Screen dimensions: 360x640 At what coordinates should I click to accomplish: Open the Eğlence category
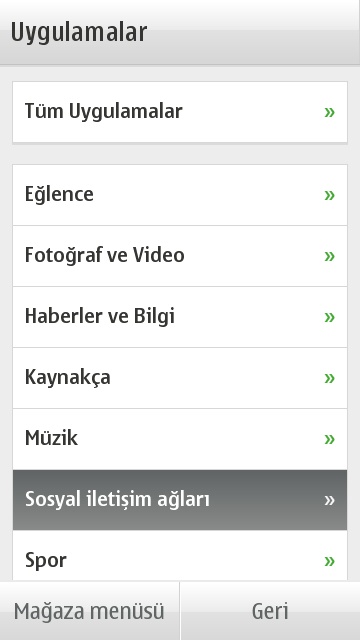(x=180, y=195)
